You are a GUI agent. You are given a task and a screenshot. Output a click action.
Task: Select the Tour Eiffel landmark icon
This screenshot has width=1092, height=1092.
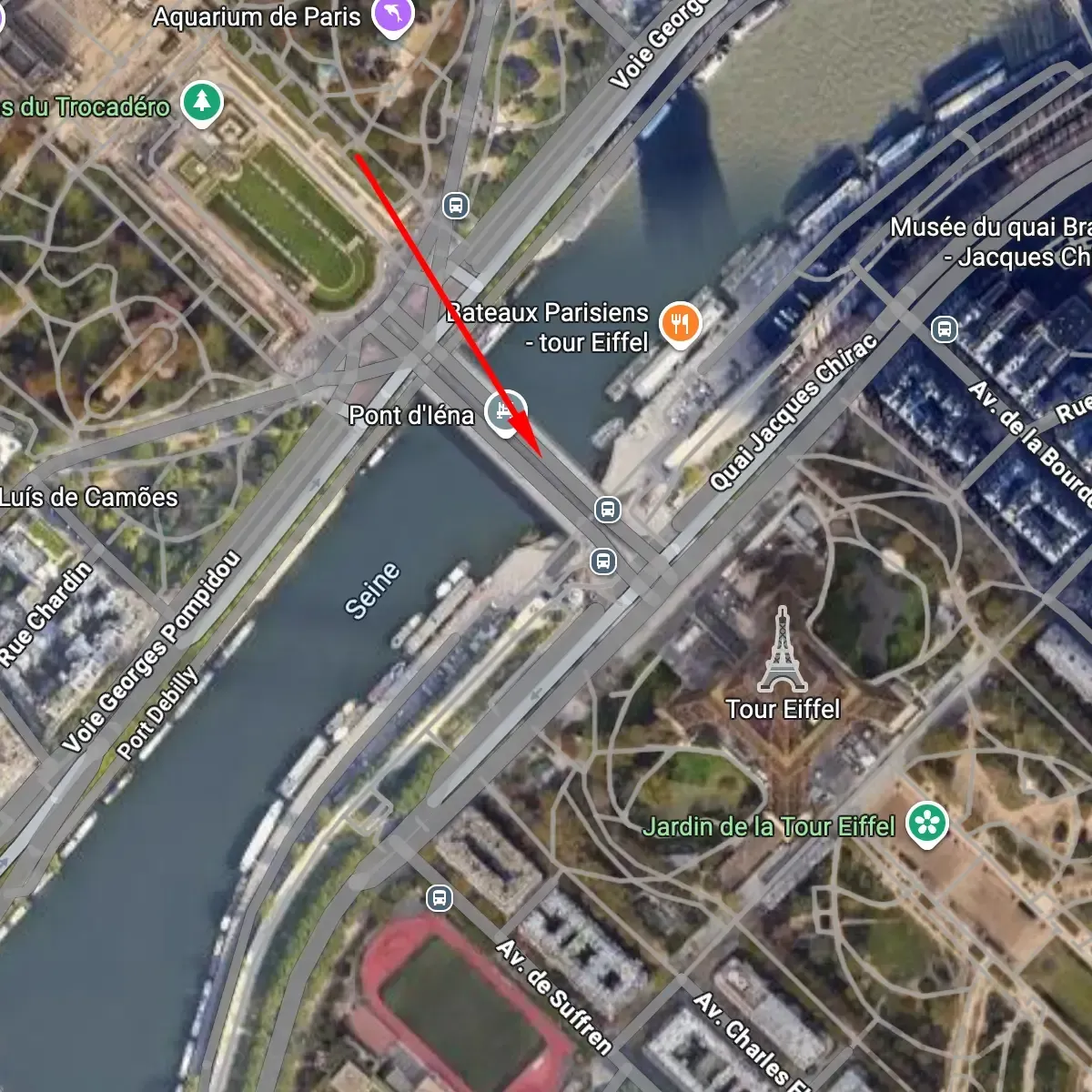click(782, 650)
